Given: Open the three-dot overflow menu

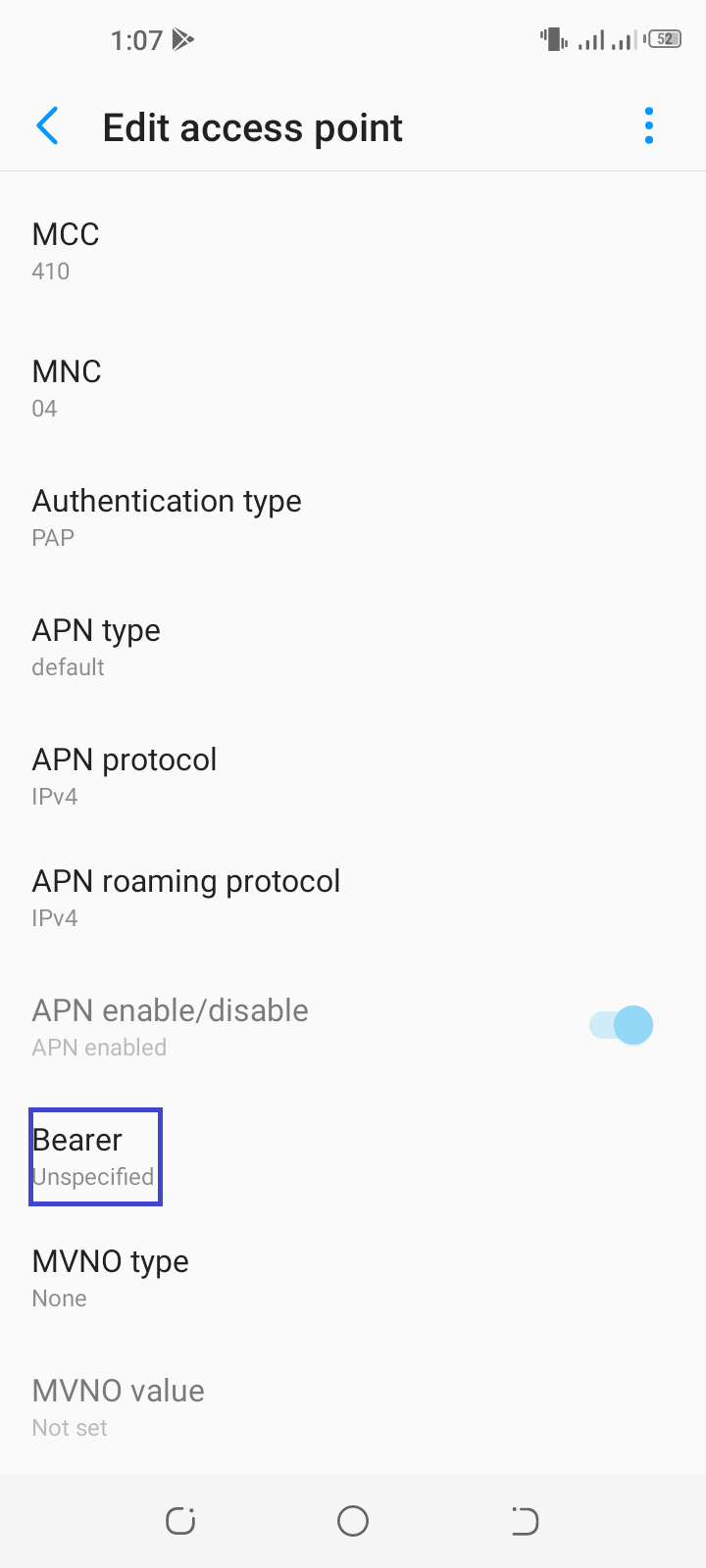Looking at the screenshot, I should click(649, 126).
